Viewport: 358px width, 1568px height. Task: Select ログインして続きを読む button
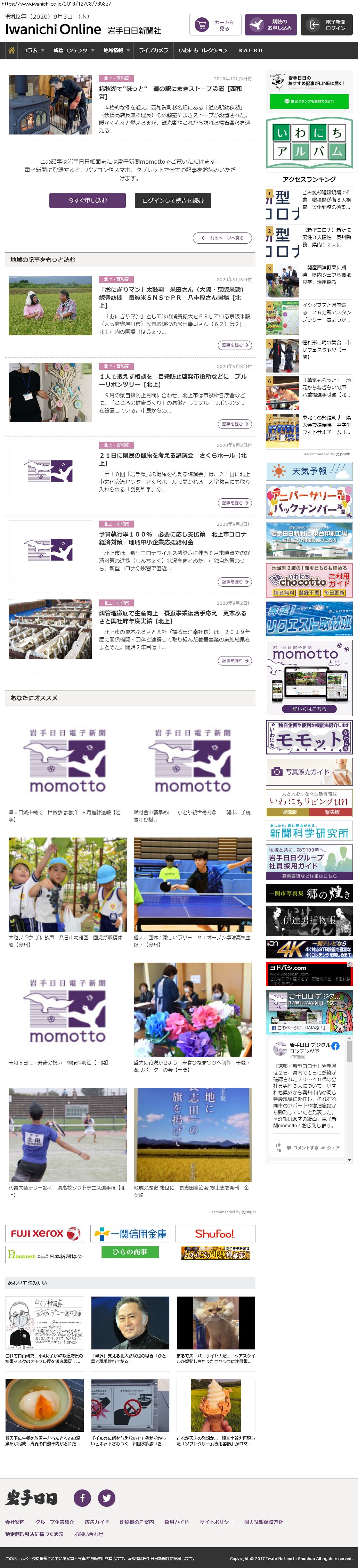coord(173,200)
